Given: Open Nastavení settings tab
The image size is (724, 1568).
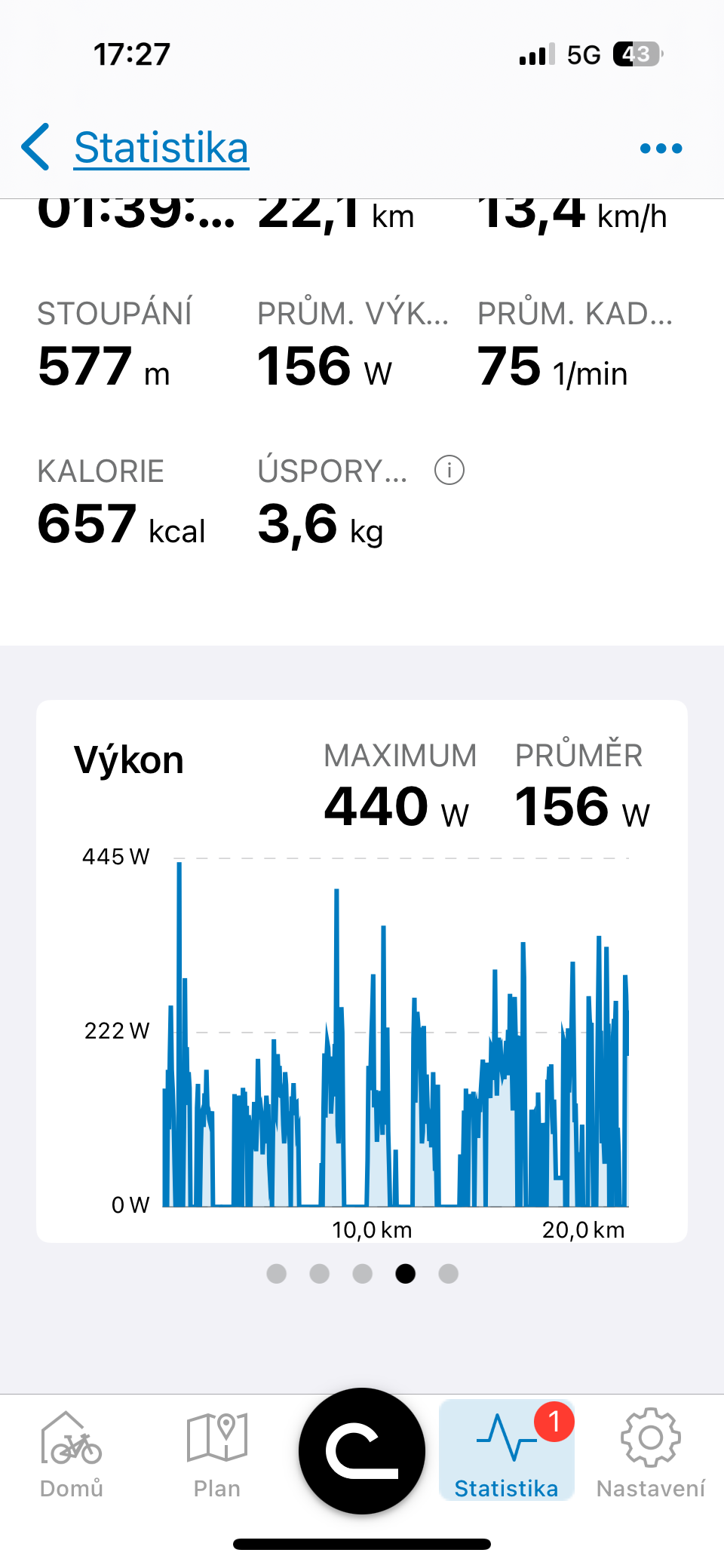Looking at the screenshot, I should (x=650, y=1453).
